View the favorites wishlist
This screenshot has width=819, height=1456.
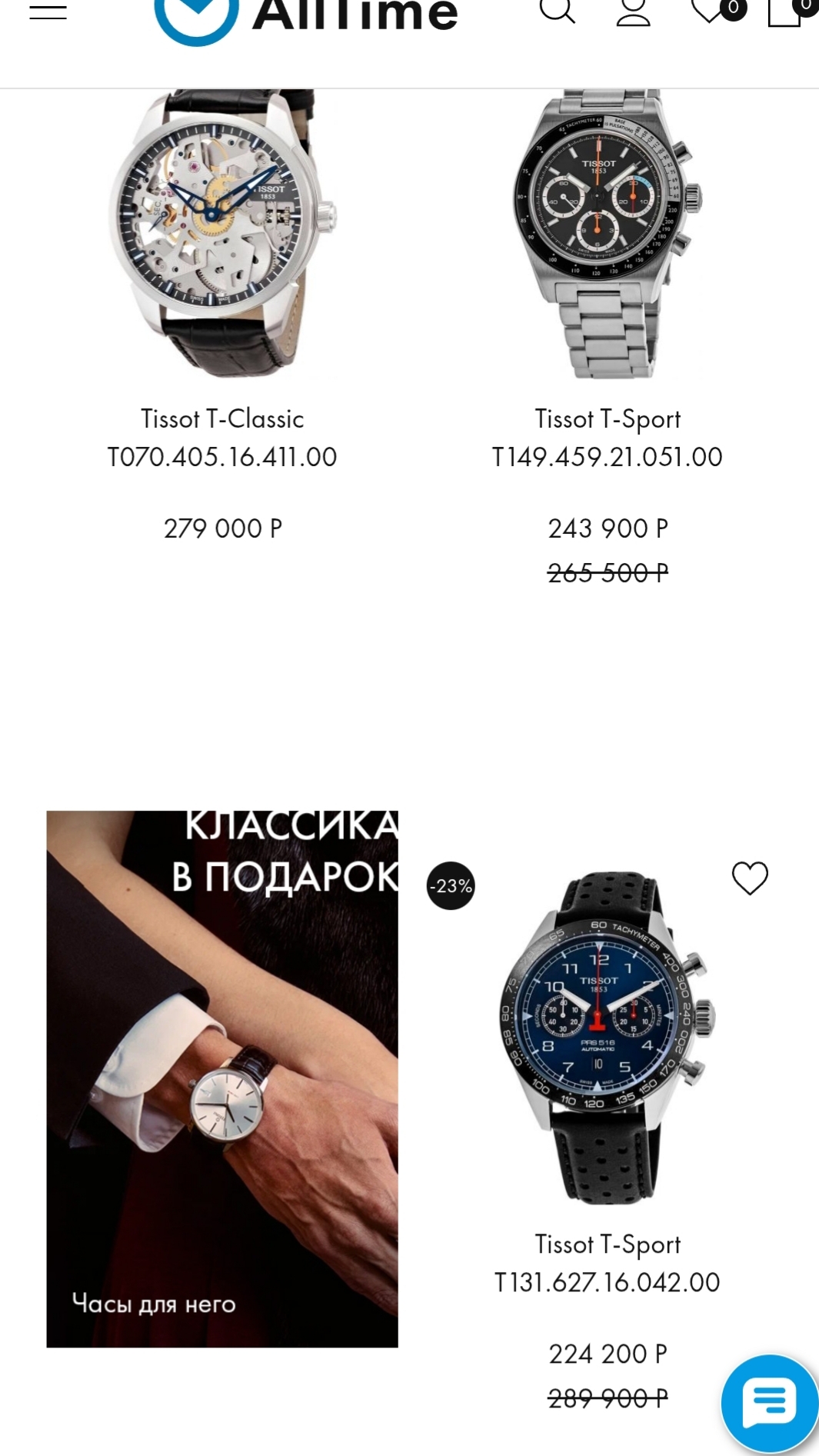click(709, 11)
